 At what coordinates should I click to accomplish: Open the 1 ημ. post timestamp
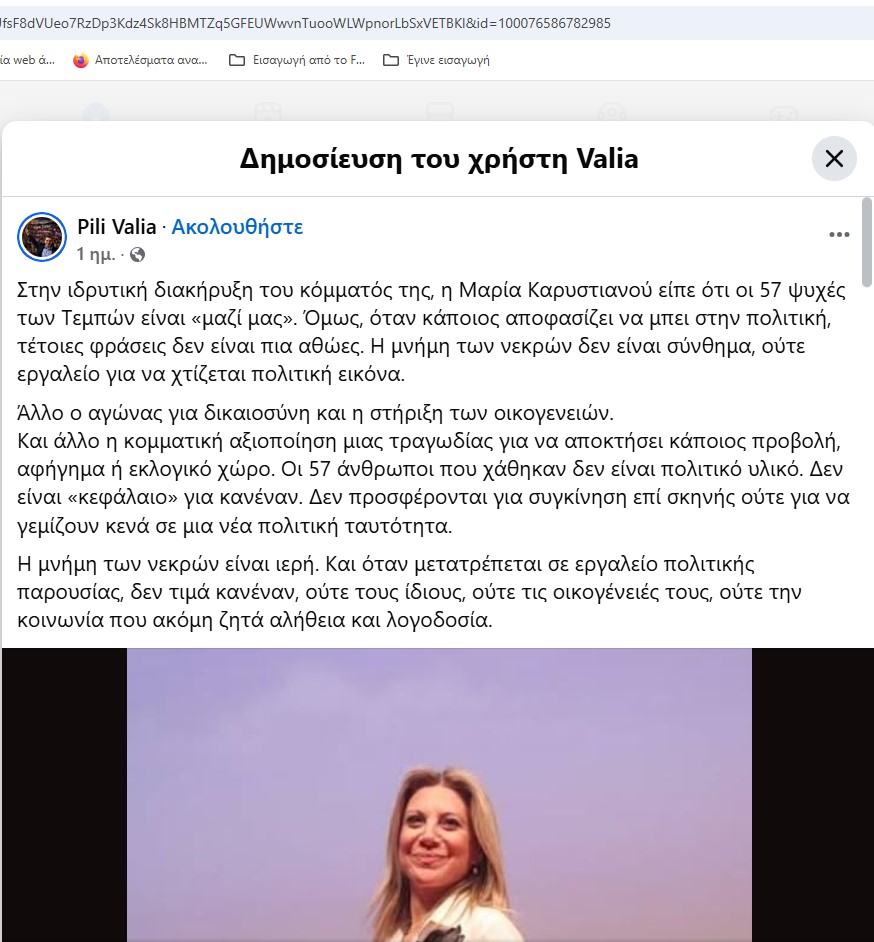tap(96, 255)
